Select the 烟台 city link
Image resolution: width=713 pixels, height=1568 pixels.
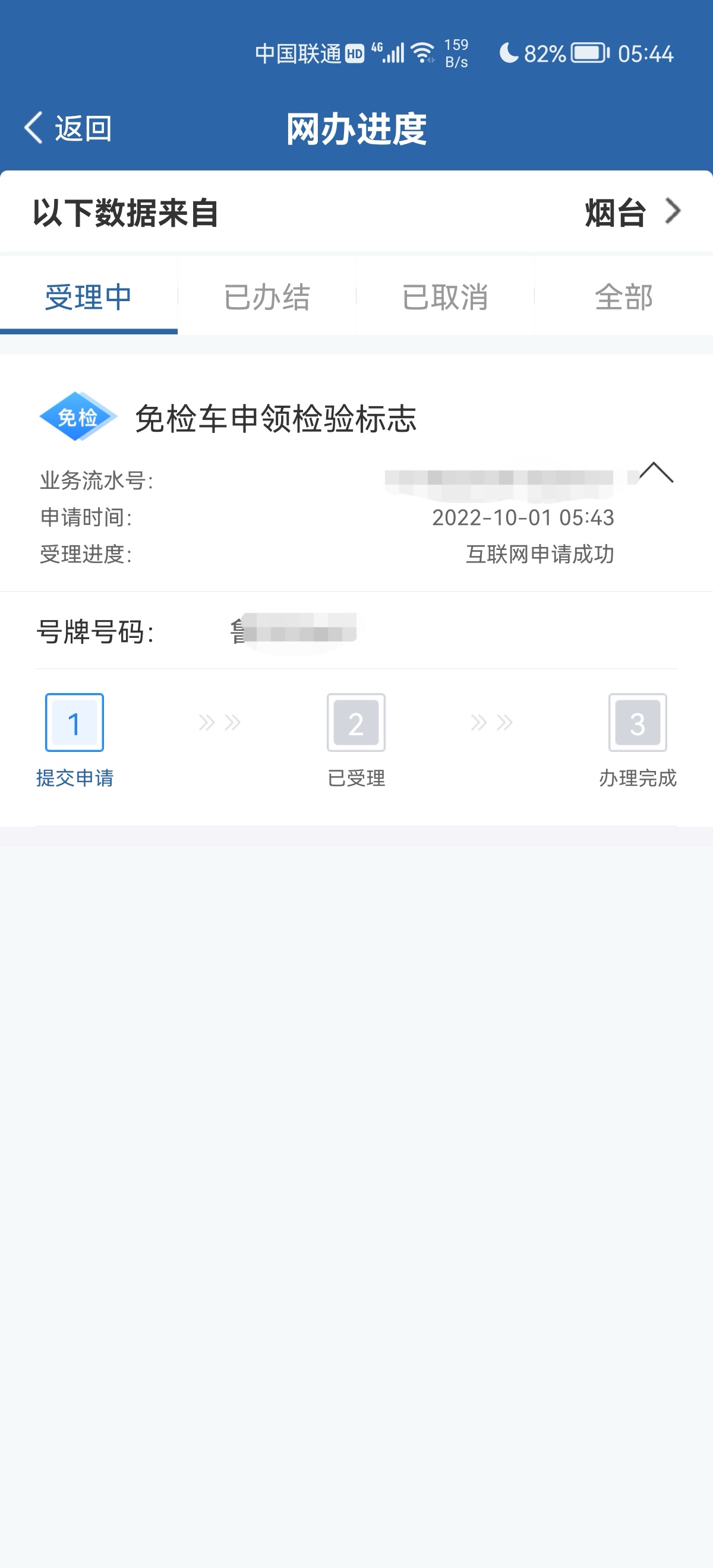click(x=616, y=212)
